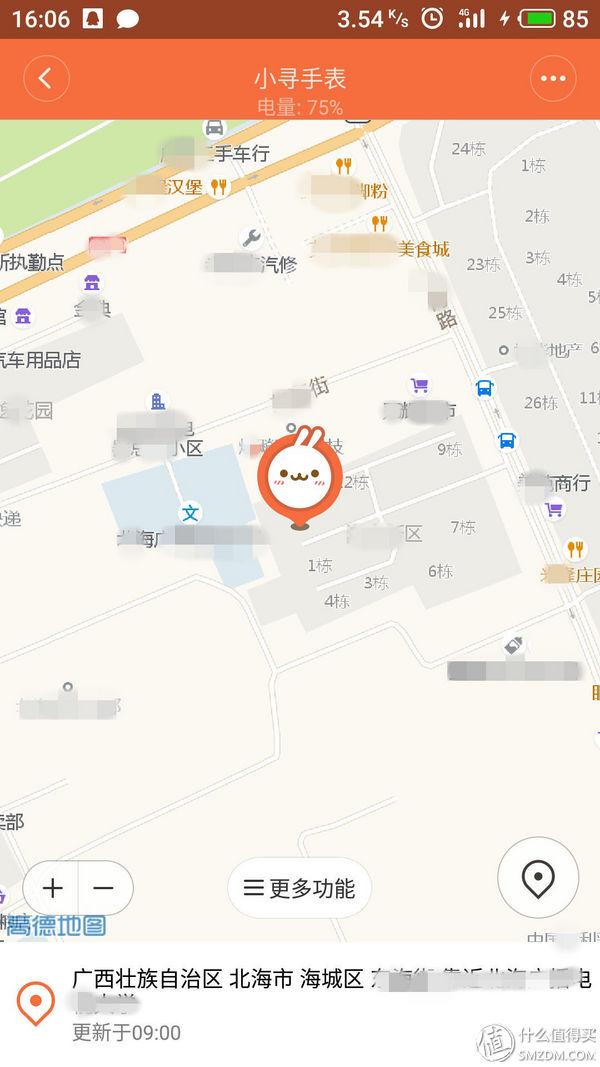Open 更多功能 menu
This screenshot has width=600, height=1067.
point(299,888)
